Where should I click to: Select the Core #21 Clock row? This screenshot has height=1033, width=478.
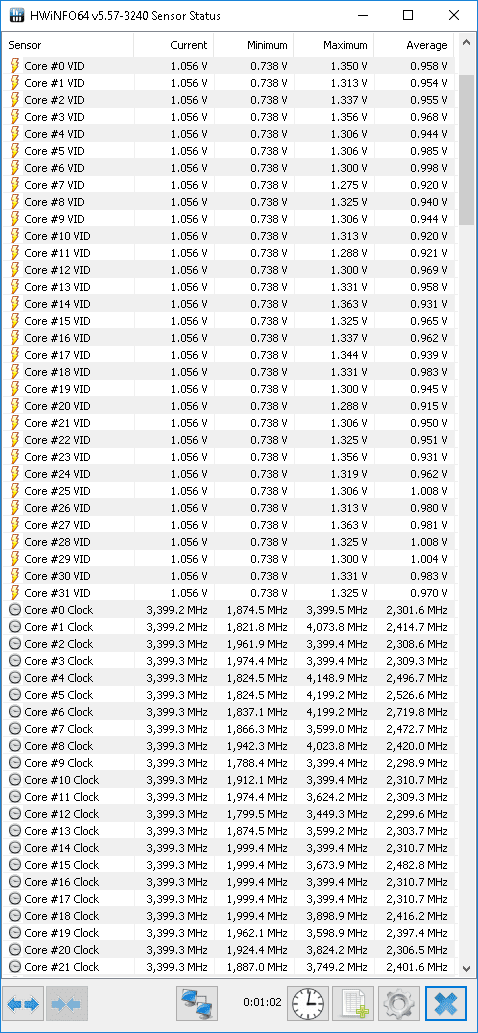pos(230,967)
